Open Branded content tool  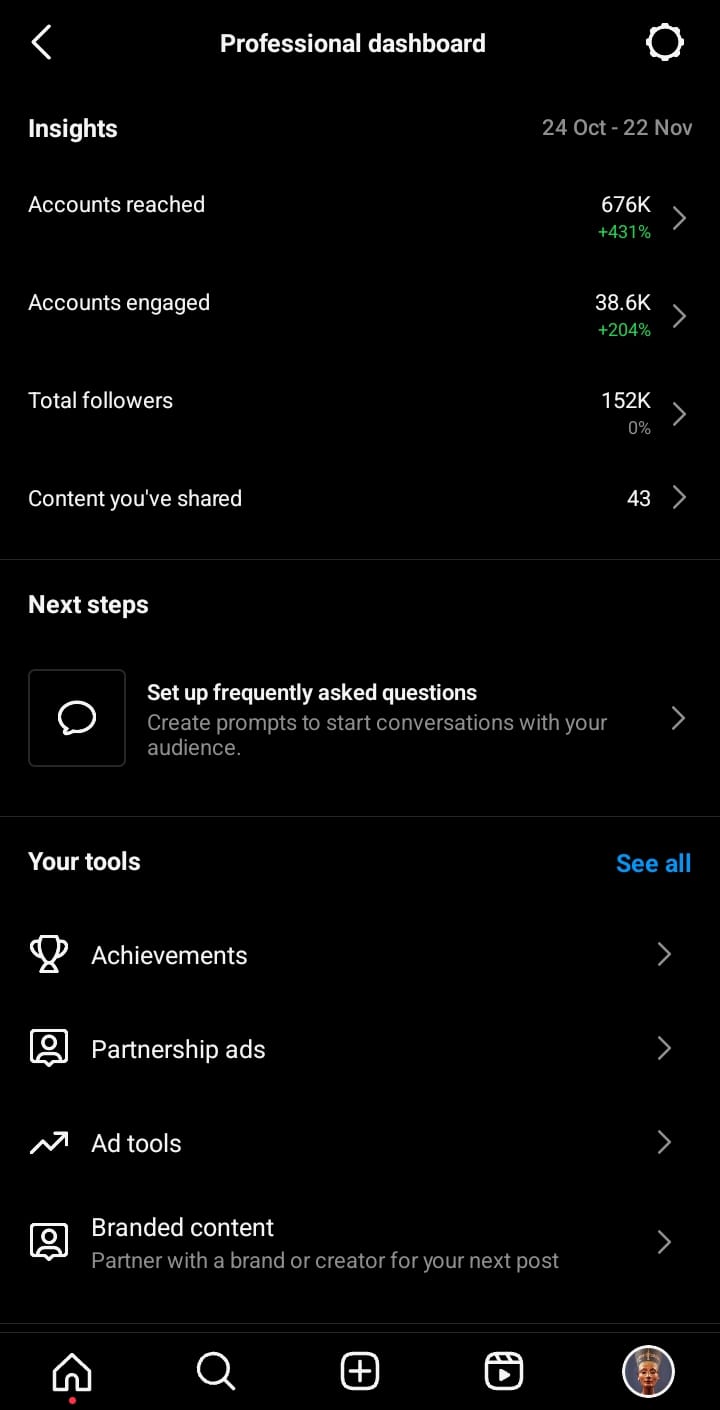(x=360, y=1242)
